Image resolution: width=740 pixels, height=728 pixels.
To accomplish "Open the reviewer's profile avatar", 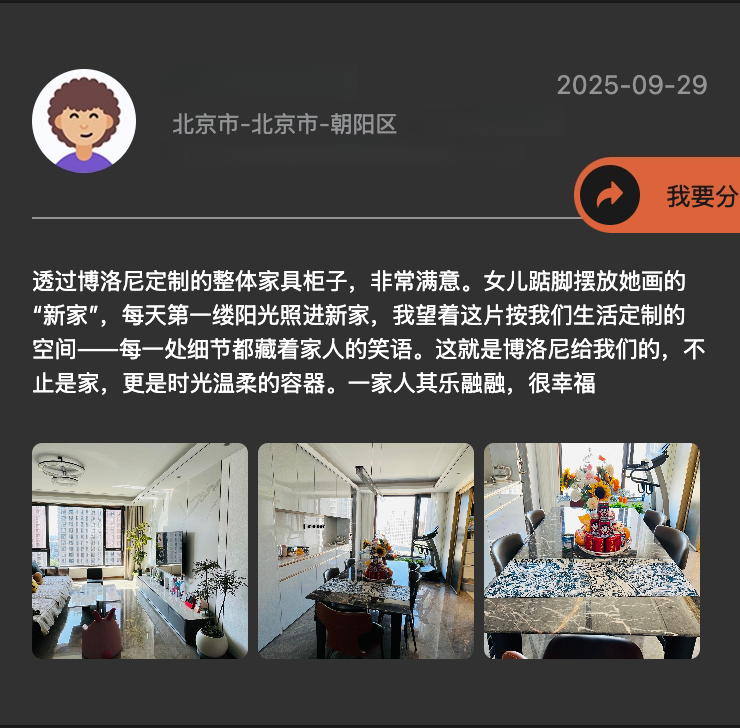I will (84, 121).
